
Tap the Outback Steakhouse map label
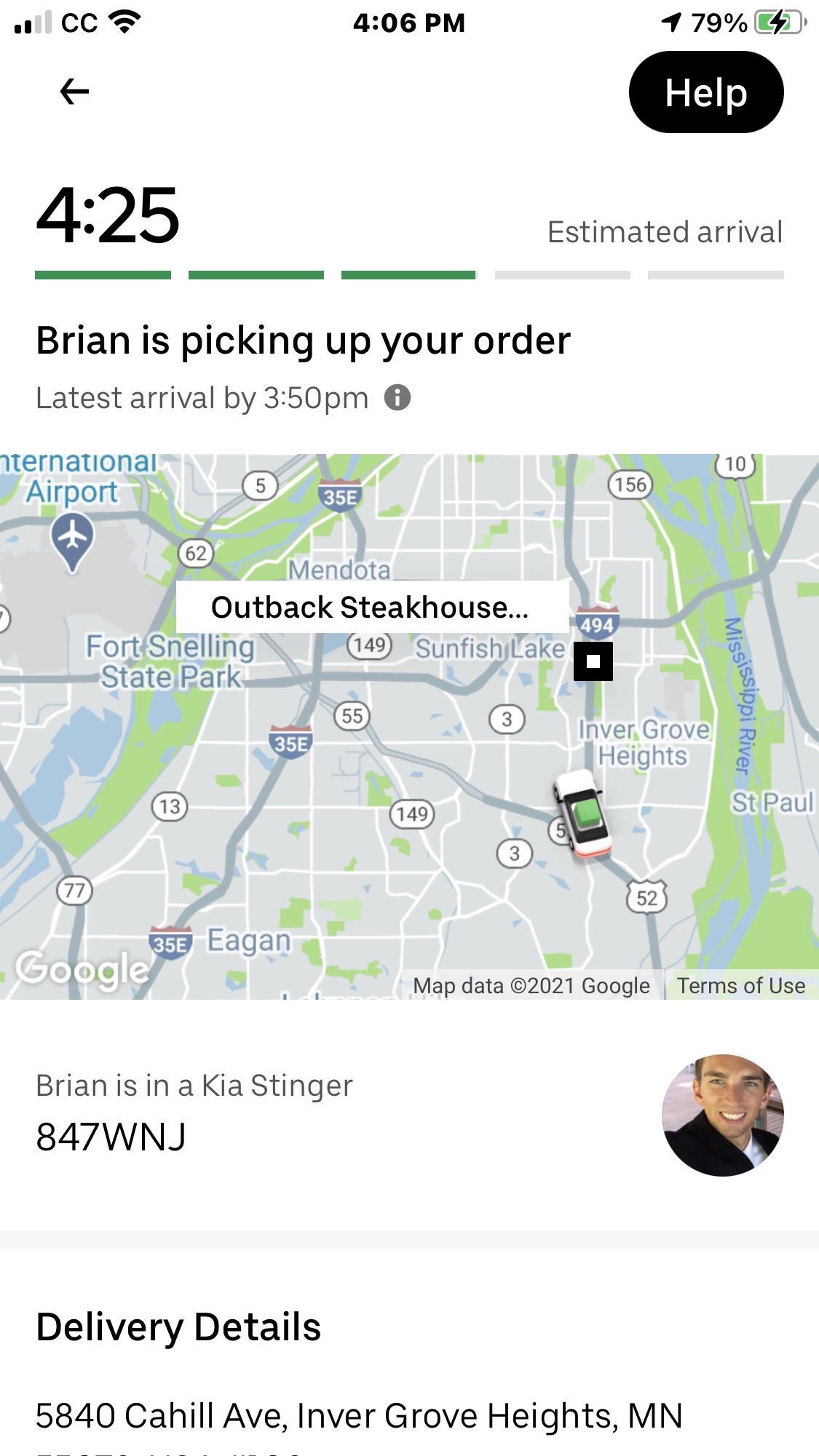click(371, 607)
